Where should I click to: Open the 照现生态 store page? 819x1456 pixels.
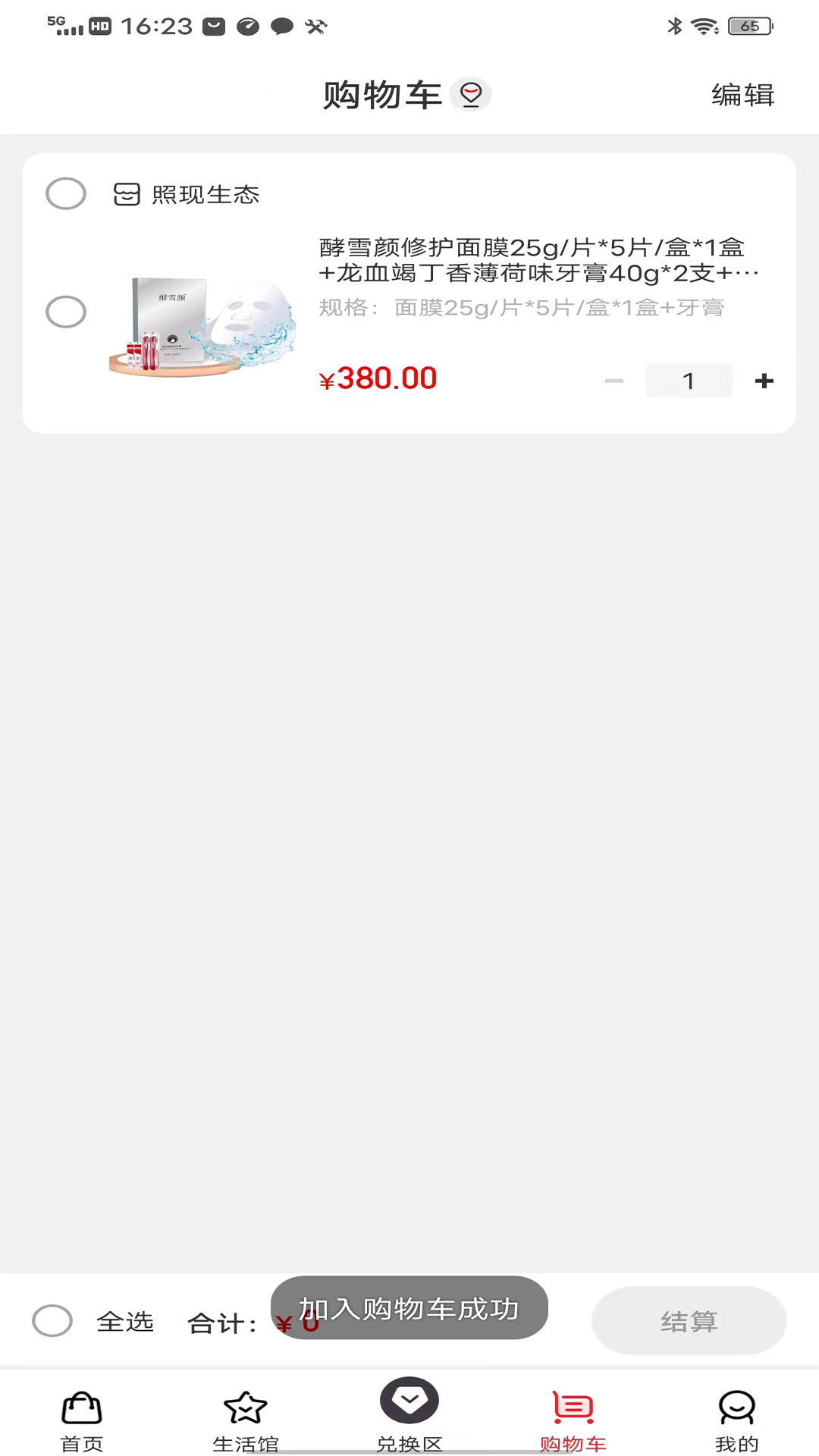point(205,195)
